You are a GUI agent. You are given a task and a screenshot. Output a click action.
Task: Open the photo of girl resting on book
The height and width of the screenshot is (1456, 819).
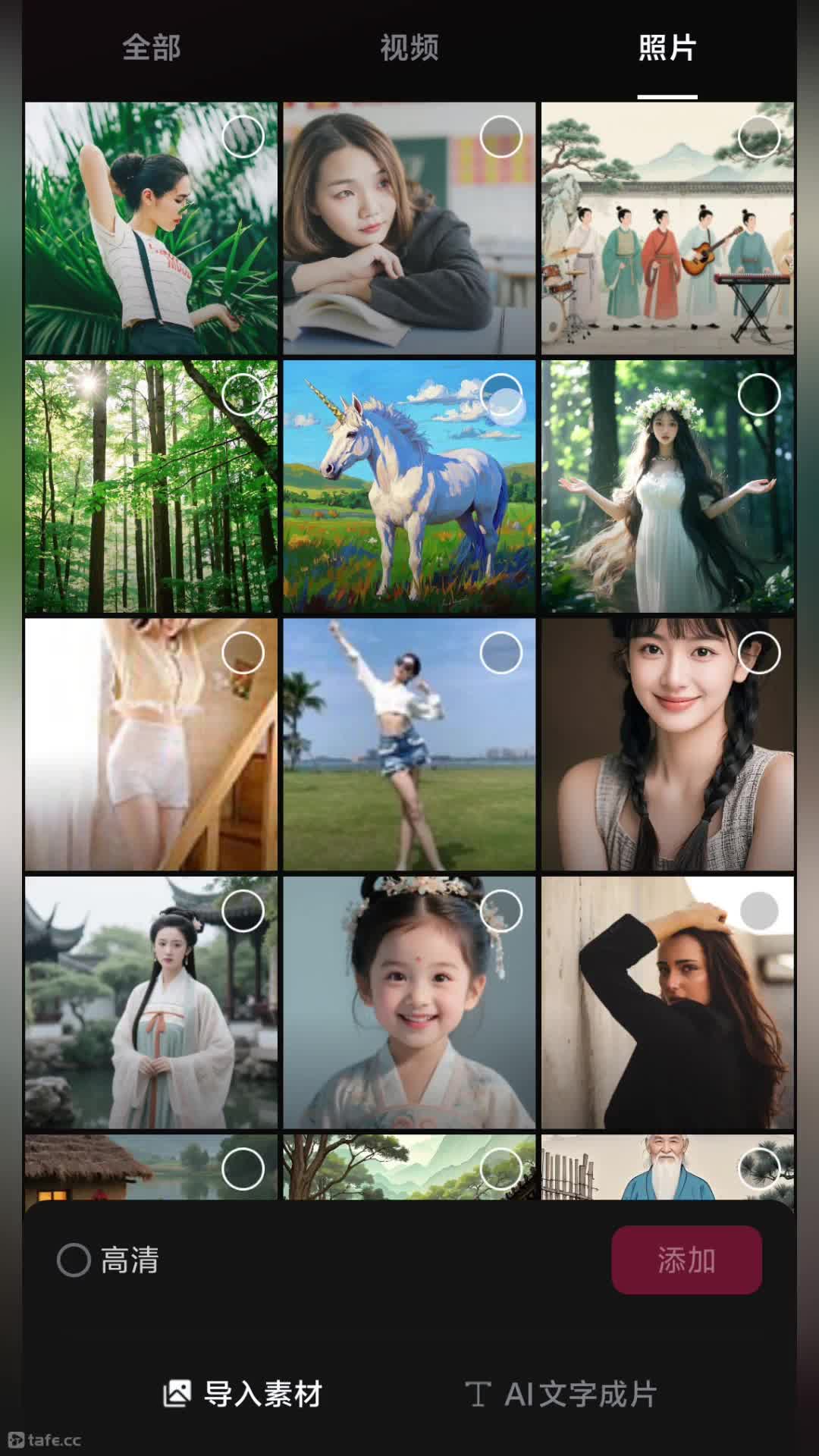point(409,228)
